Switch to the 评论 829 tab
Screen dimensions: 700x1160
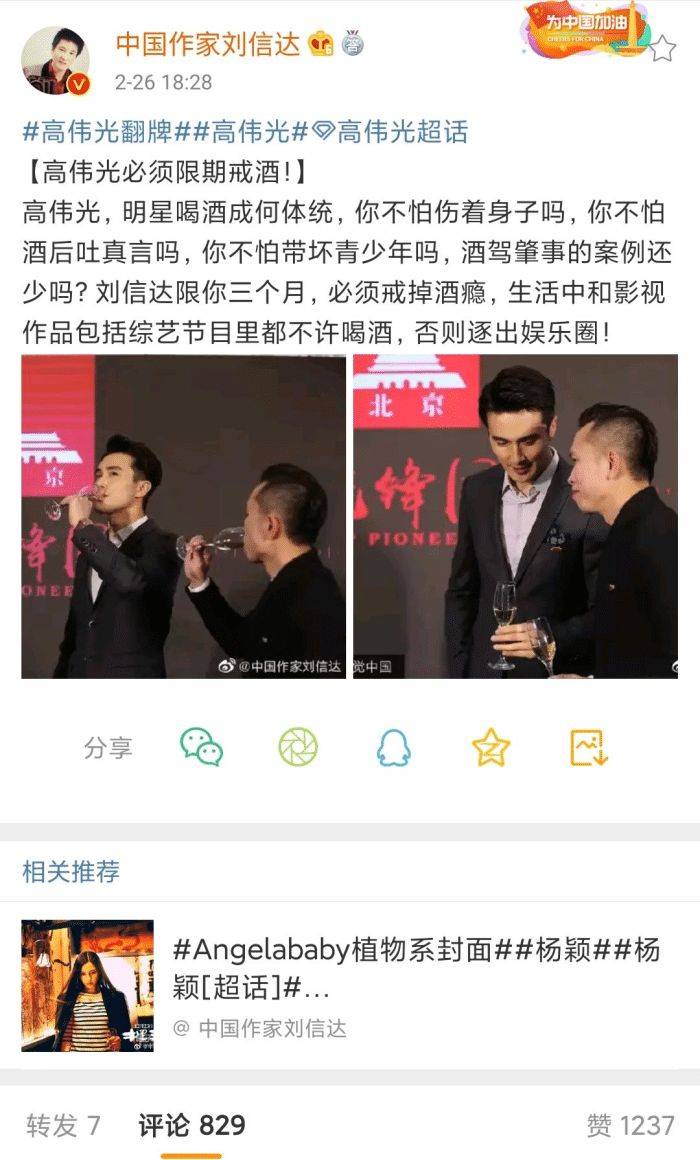click(191, 1125)
